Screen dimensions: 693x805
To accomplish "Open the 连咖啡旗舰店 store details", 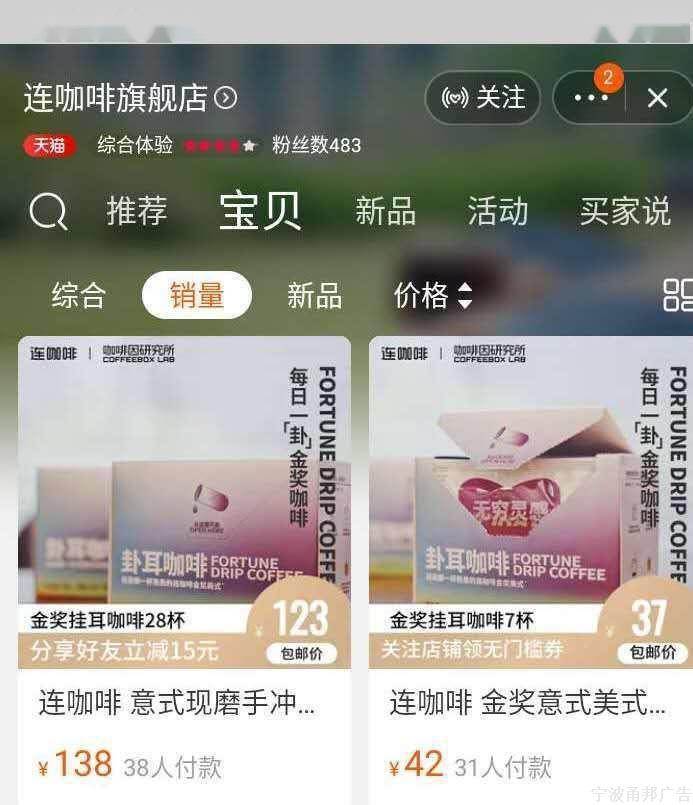I will (x=130, y=98).
